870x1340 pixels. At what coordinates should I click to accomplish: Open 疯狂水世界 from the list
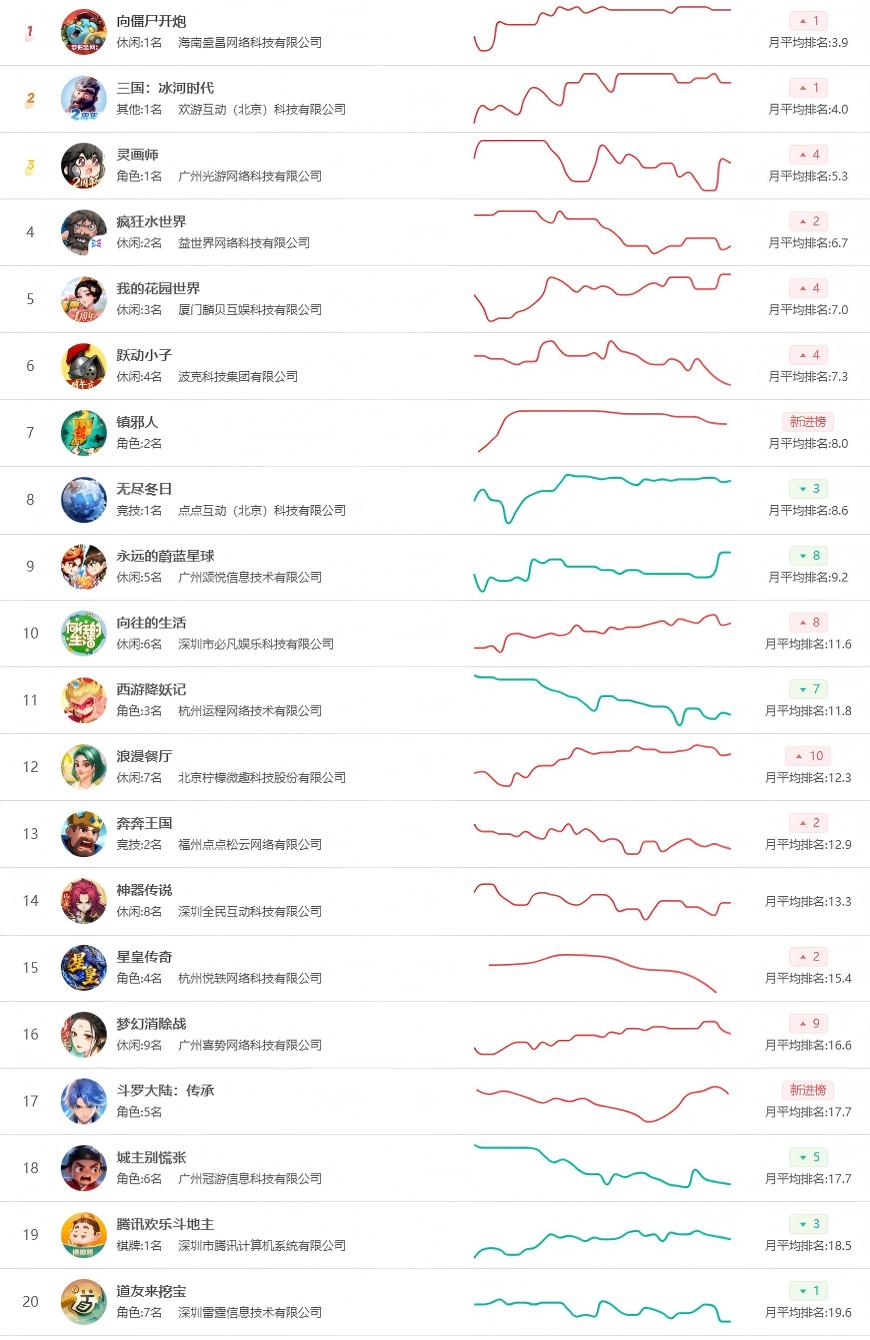(435, 233)
